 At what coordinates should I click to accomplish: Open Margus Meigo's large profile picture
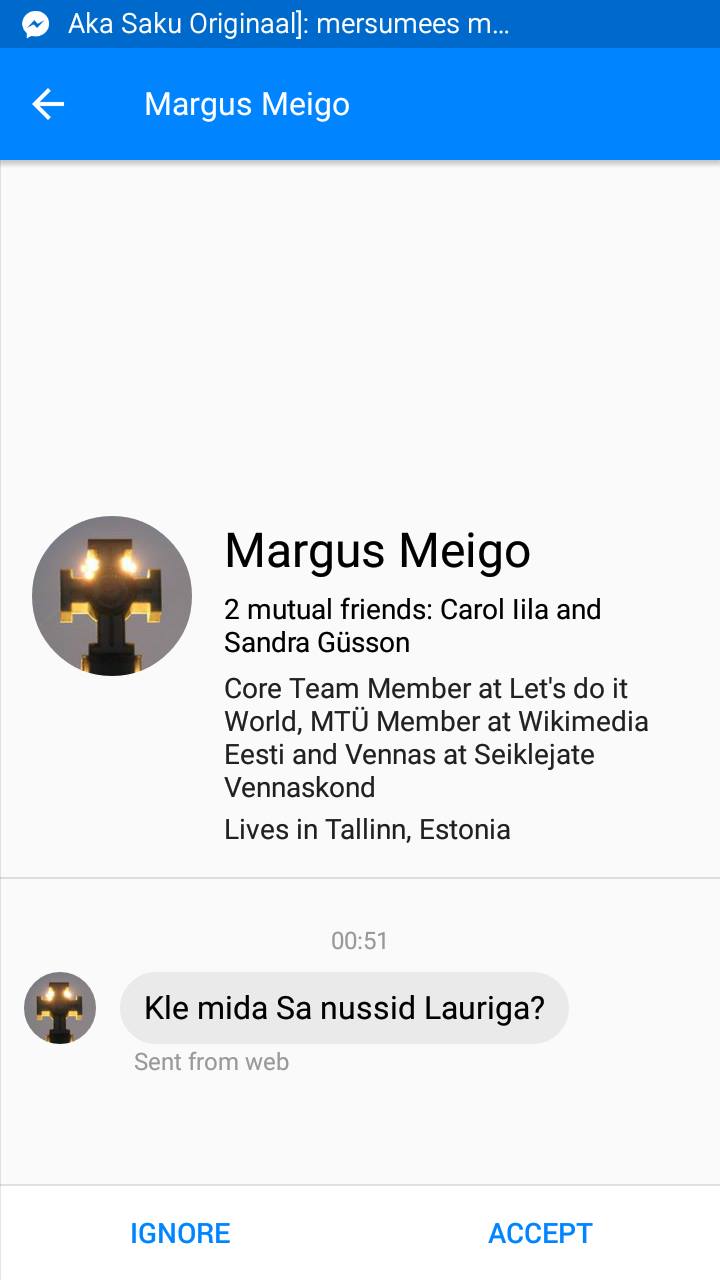112,596
